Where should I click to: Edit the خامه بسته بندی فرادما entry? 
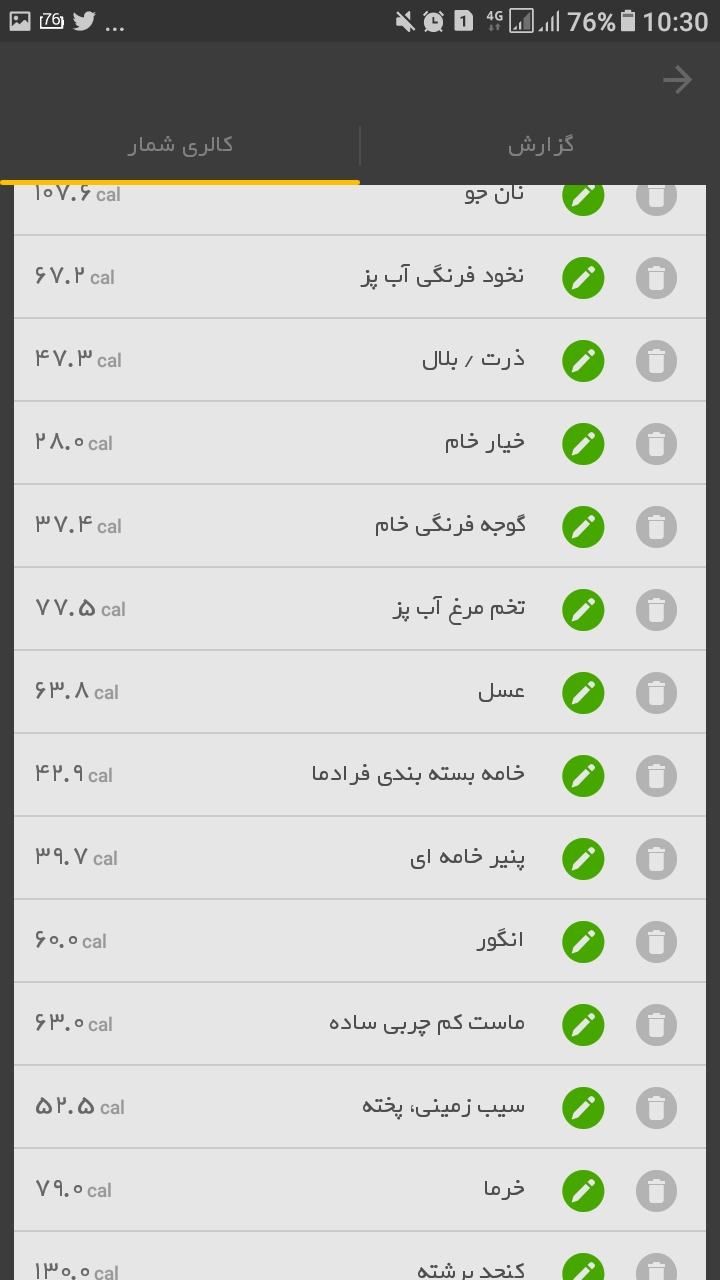[583, 776]
